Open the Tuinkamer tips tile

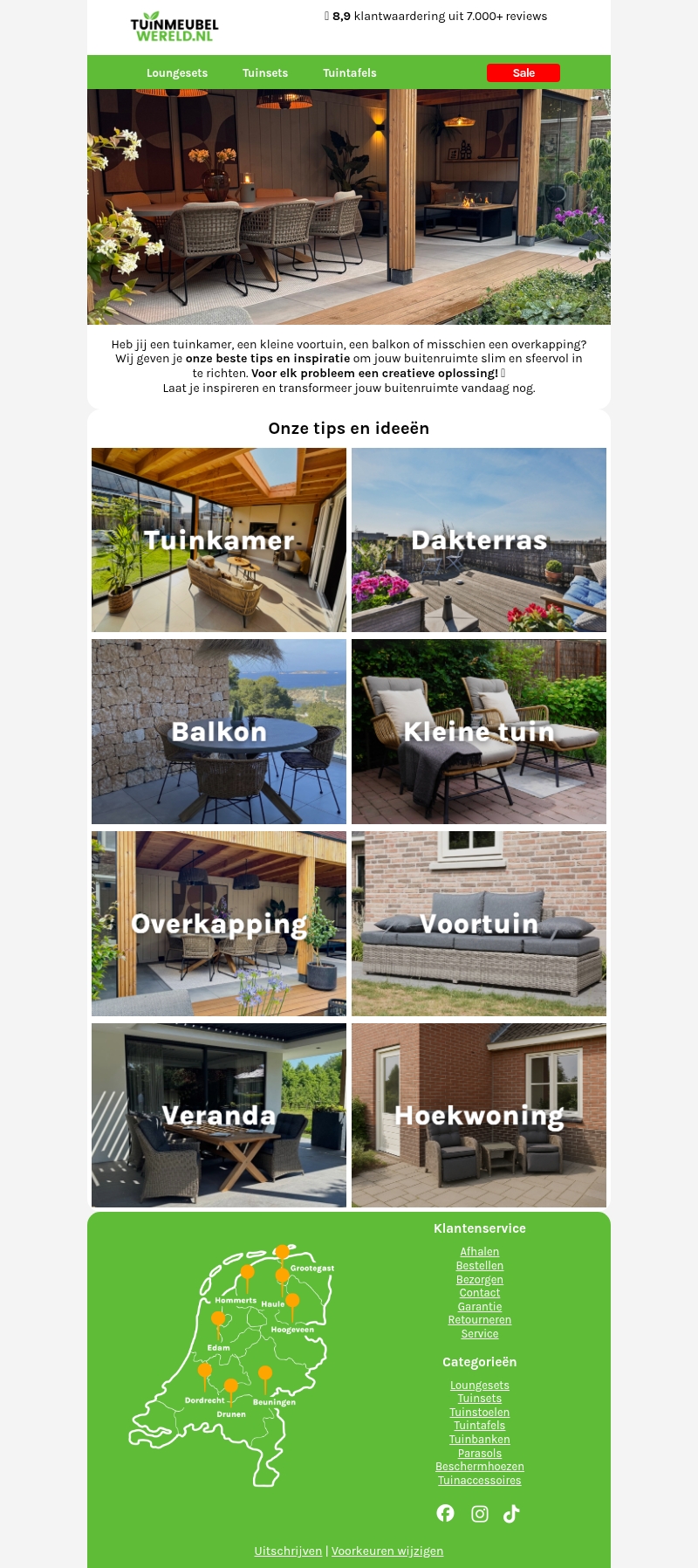click(x=219, y=540)
